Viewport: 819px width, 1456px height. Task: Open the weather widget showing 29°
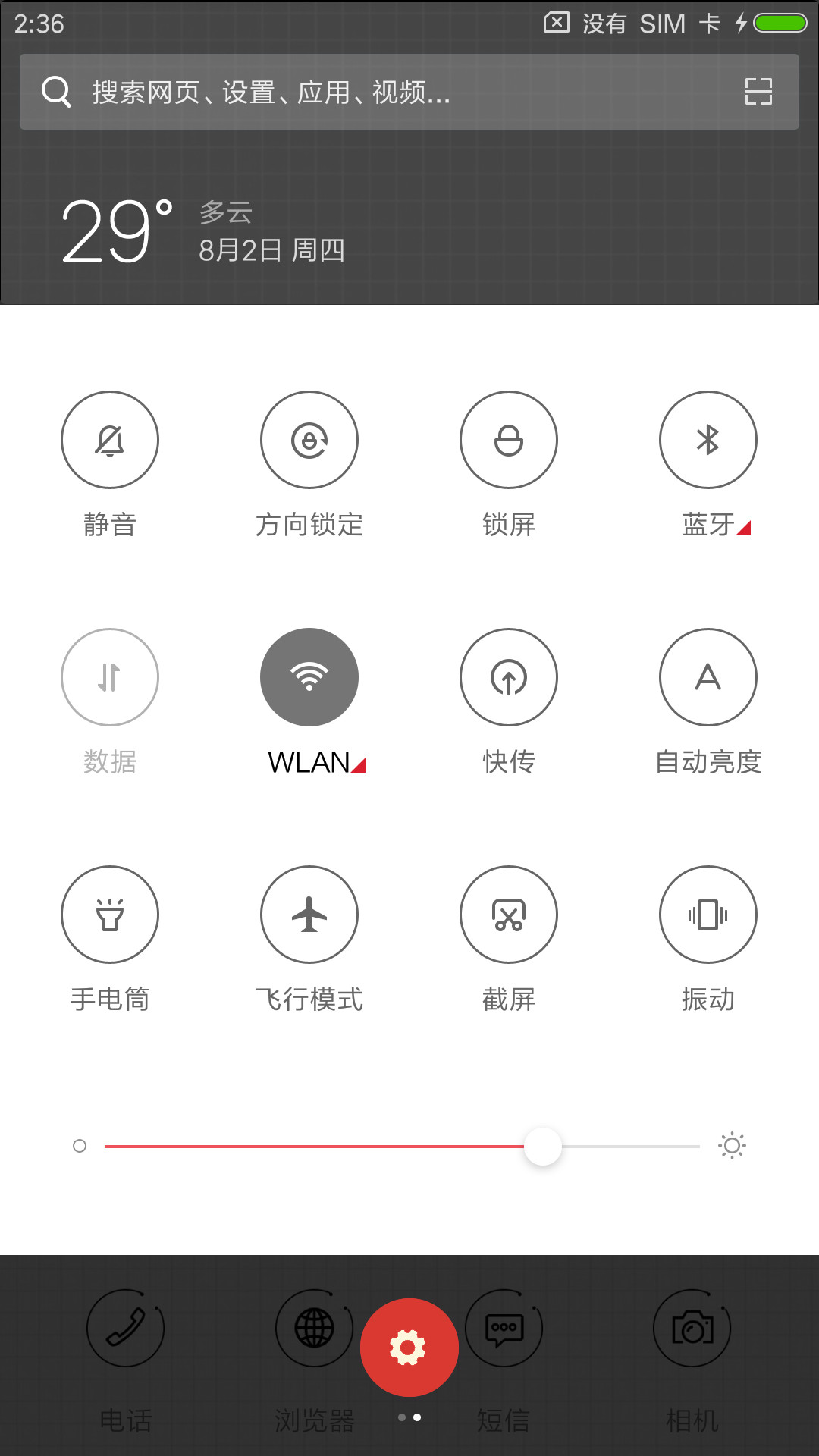tap(203, 231)
